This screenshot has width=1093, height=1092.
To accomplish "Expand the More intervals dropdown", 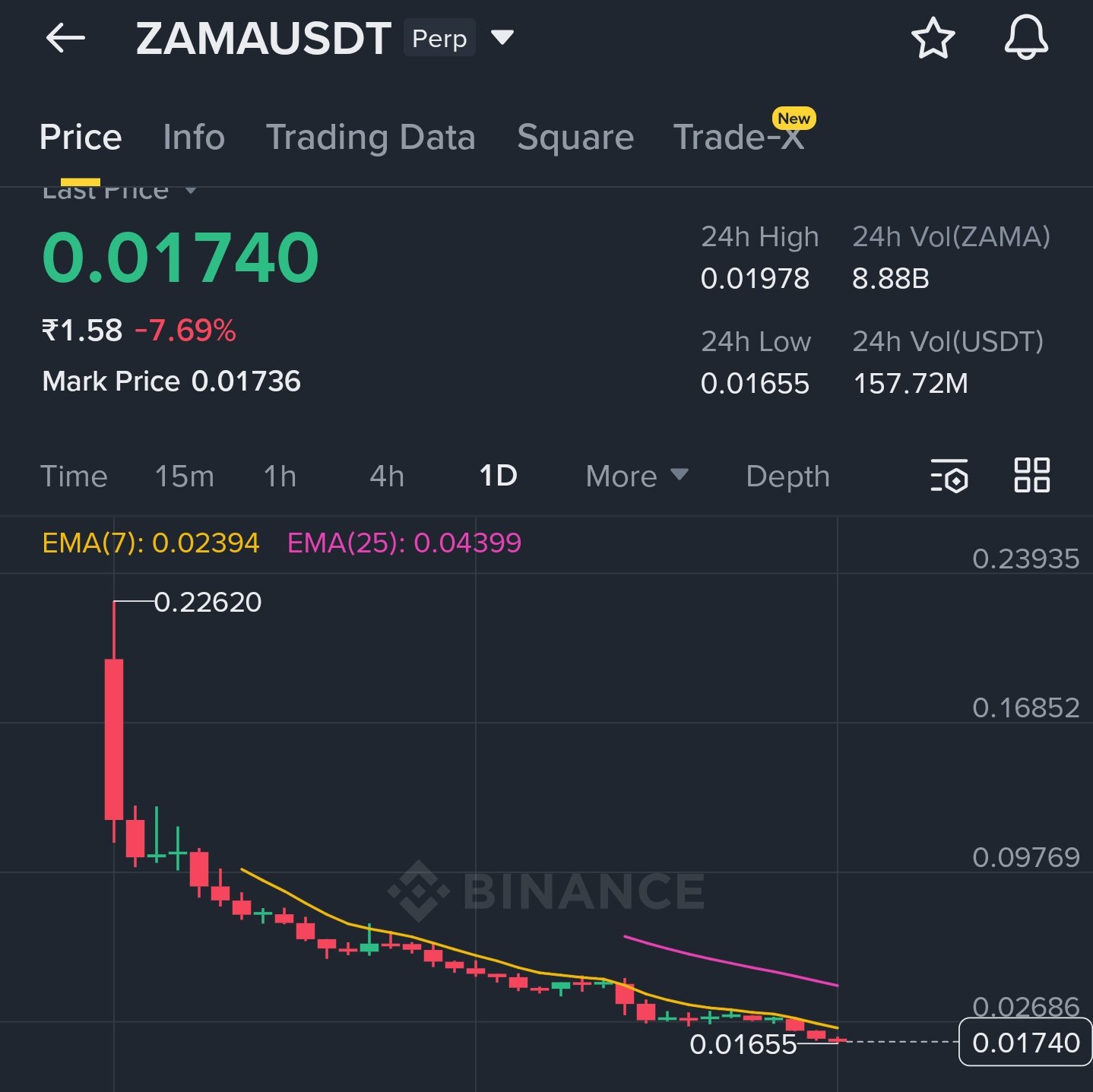I will click(x=636, y=476).
